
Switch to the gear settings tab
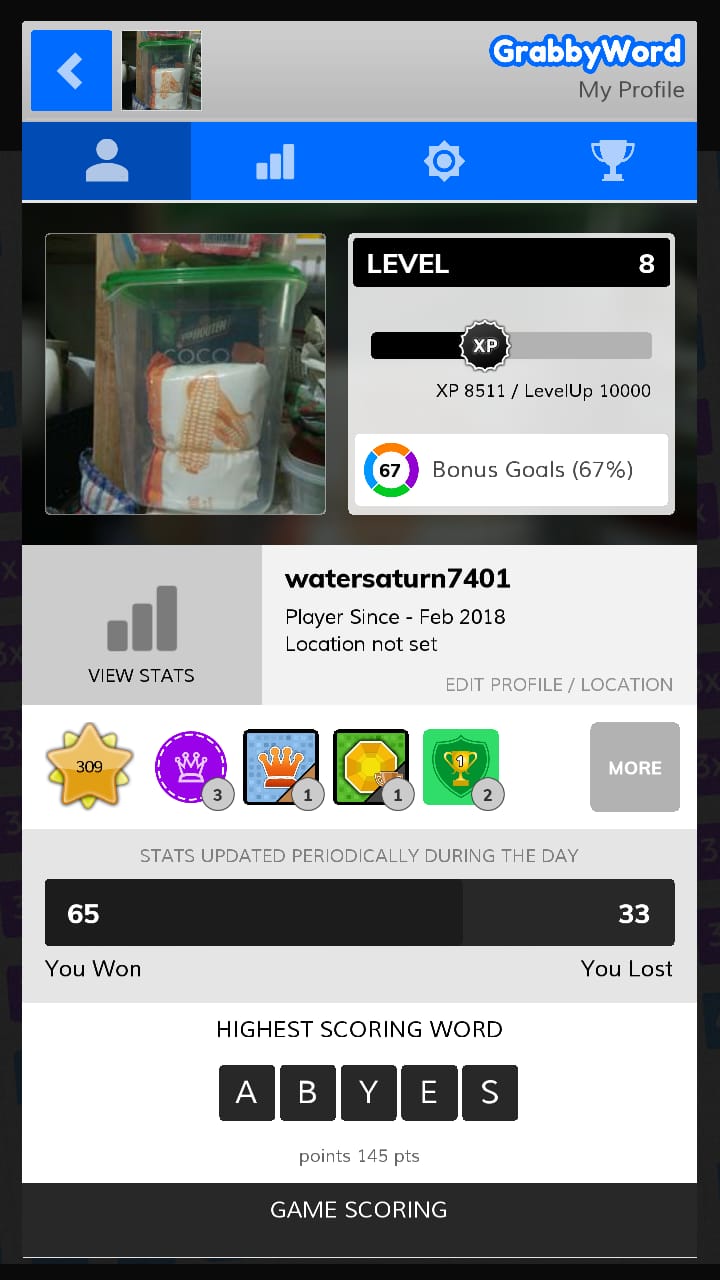tap(444, 161)
